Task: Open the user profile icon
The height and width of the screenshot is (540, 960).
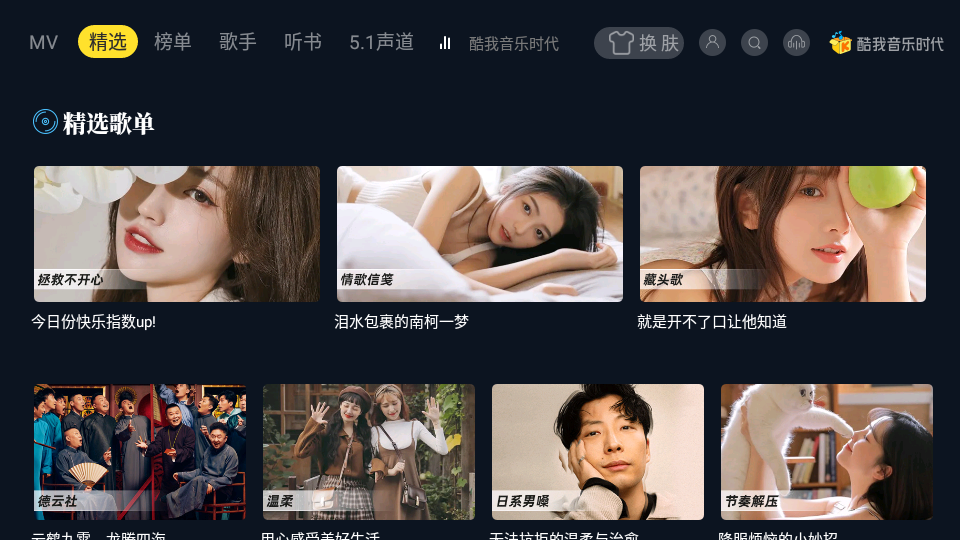Action: pyautogui.click(x=712, y=42)
